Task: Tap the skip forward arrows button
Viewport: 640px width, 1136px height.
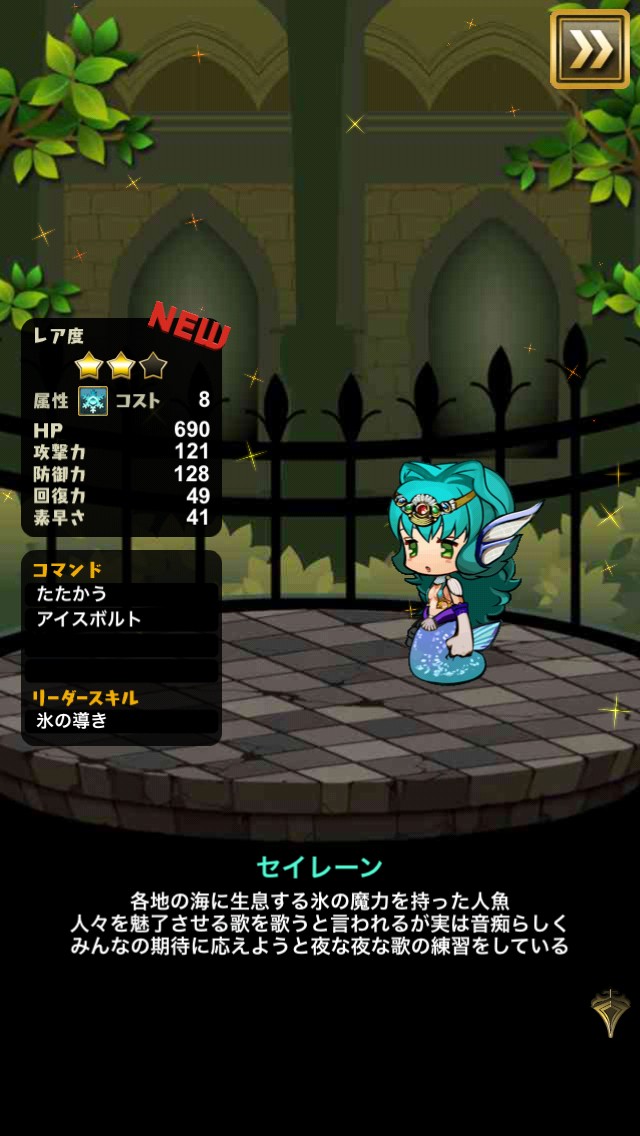Action: pos(590,49)
